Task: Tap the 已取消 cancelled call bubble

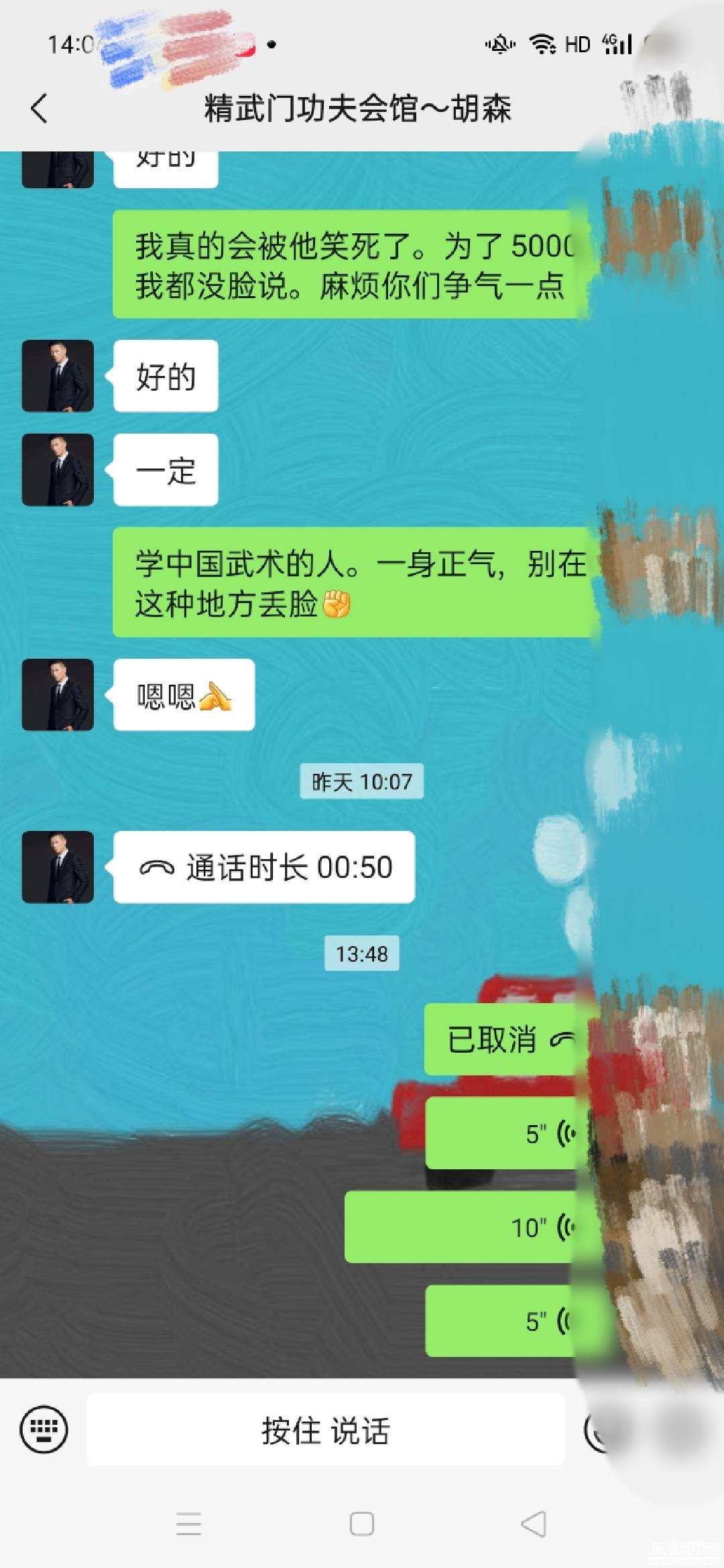Action: 503,1039
